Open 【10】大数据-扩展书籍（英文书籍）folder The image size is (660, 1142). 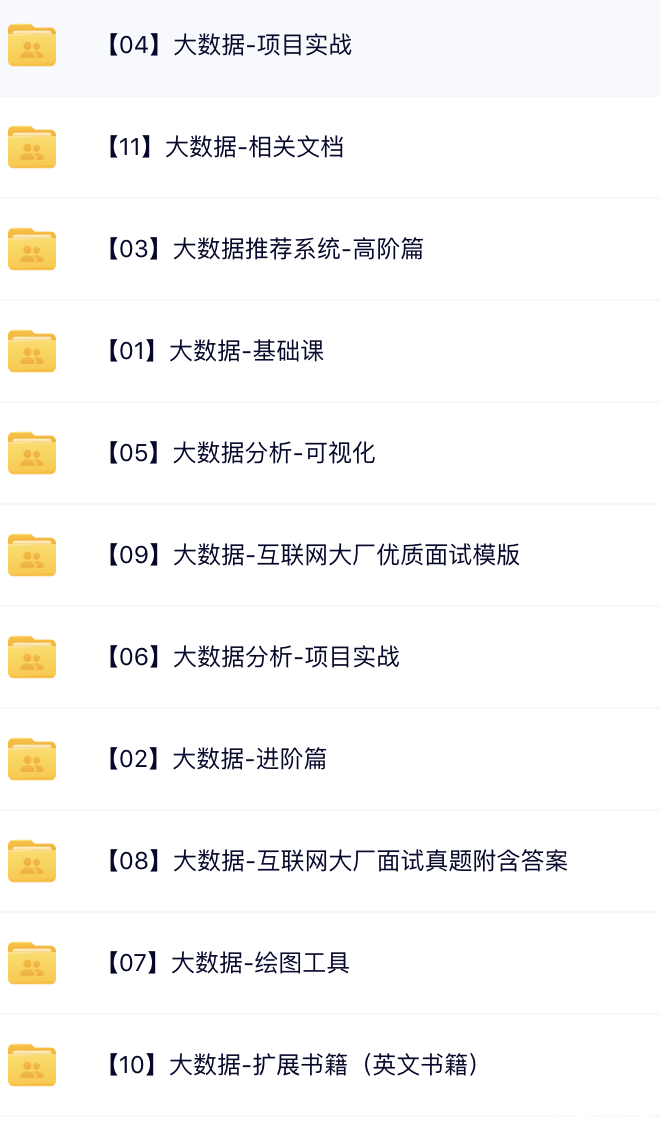point(330,1066)
